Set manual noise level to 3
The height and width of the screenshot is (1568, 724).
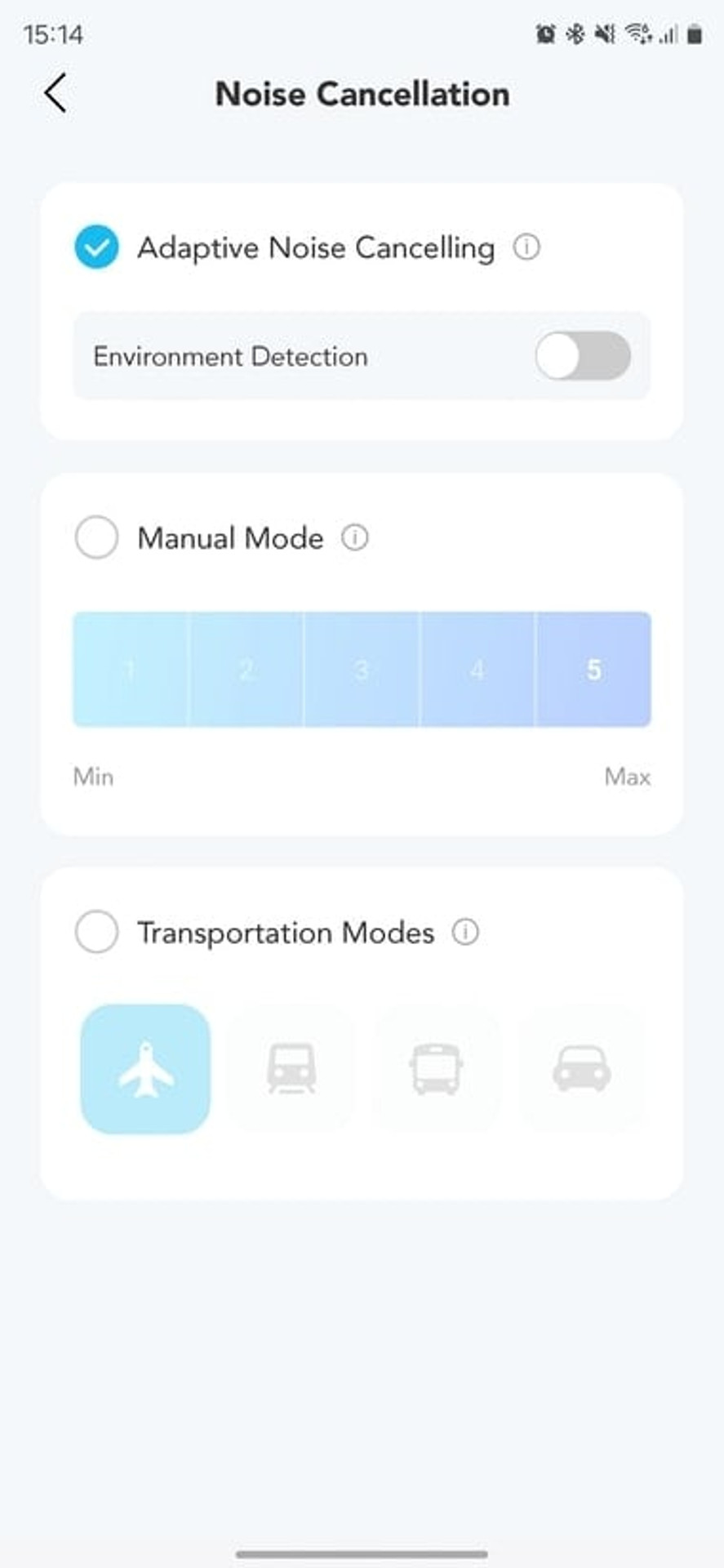[x=362, y=669]
